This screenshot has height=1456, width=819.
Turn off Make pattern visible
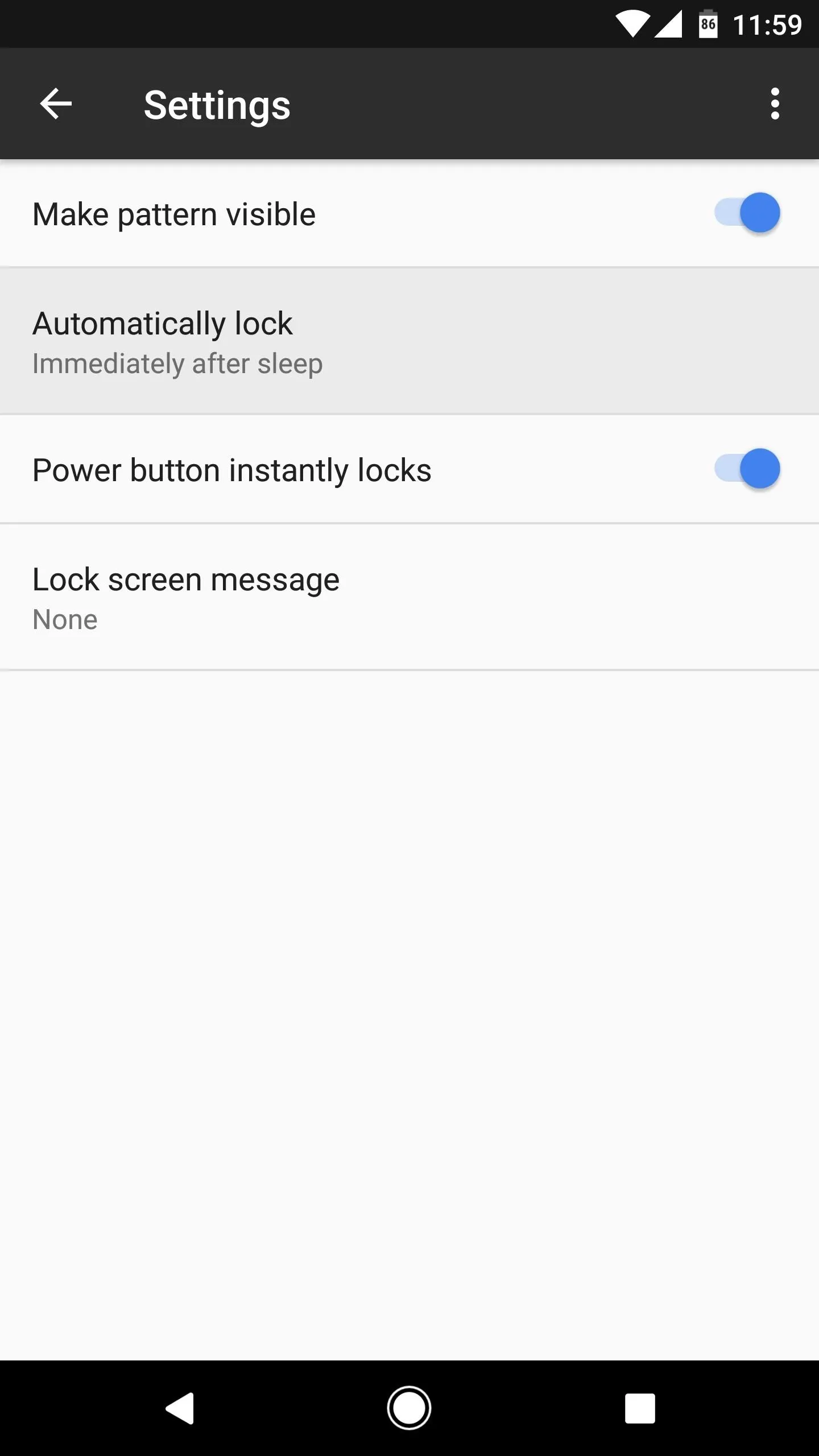pyautogui.click(x=747, y=213)
